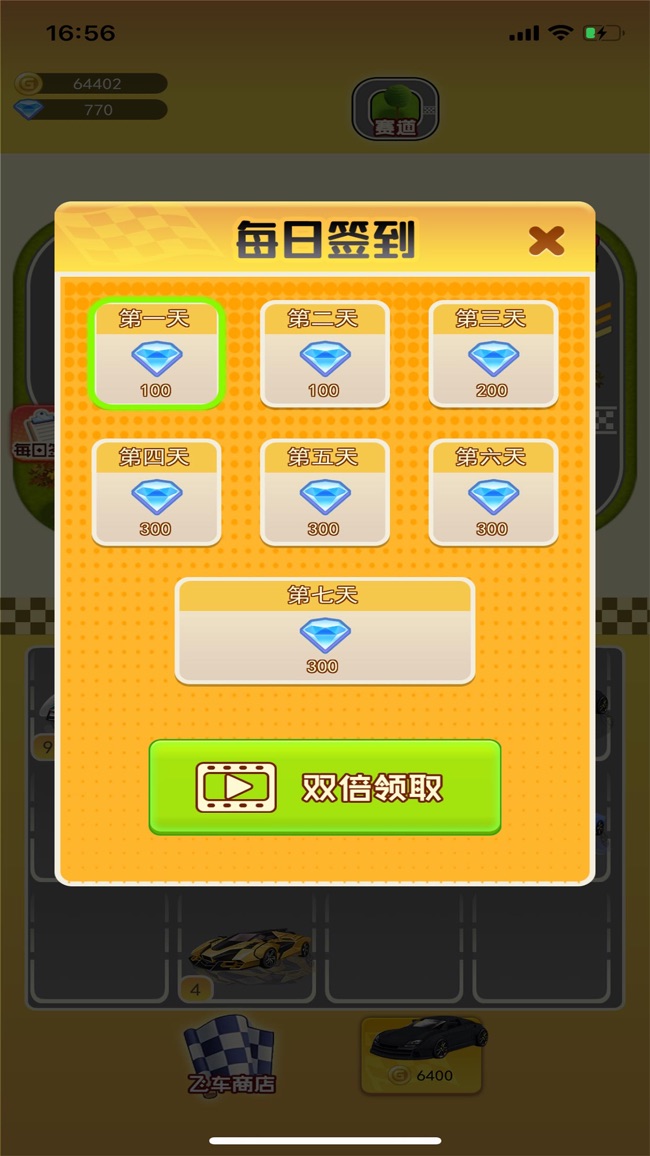Tap 双倍领取 to claim double reward
The height and width of the screenshot is (1156, 650).
click(325, 787)
